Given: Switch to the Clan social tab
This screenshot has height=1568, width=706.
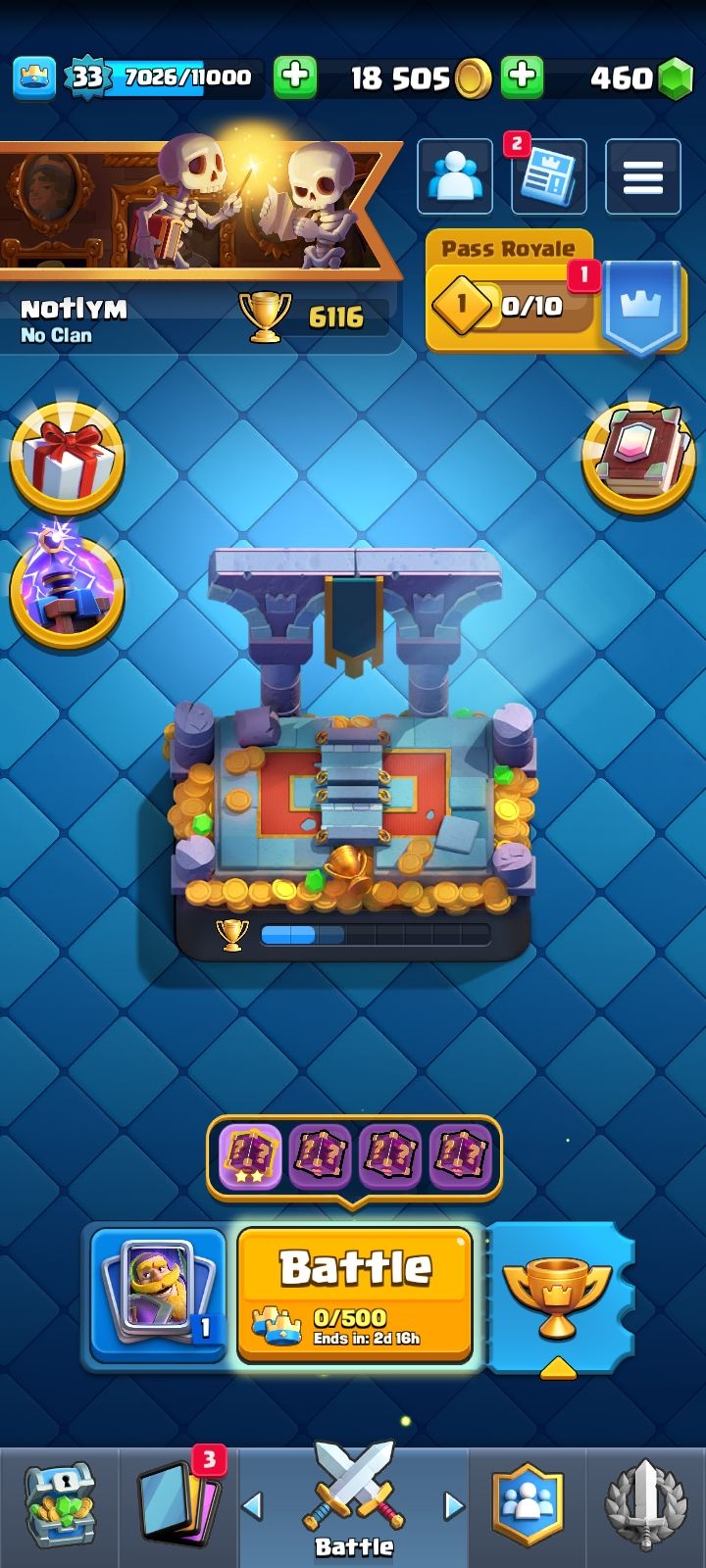Looking at the screenshot, I should coord(529,1506).
